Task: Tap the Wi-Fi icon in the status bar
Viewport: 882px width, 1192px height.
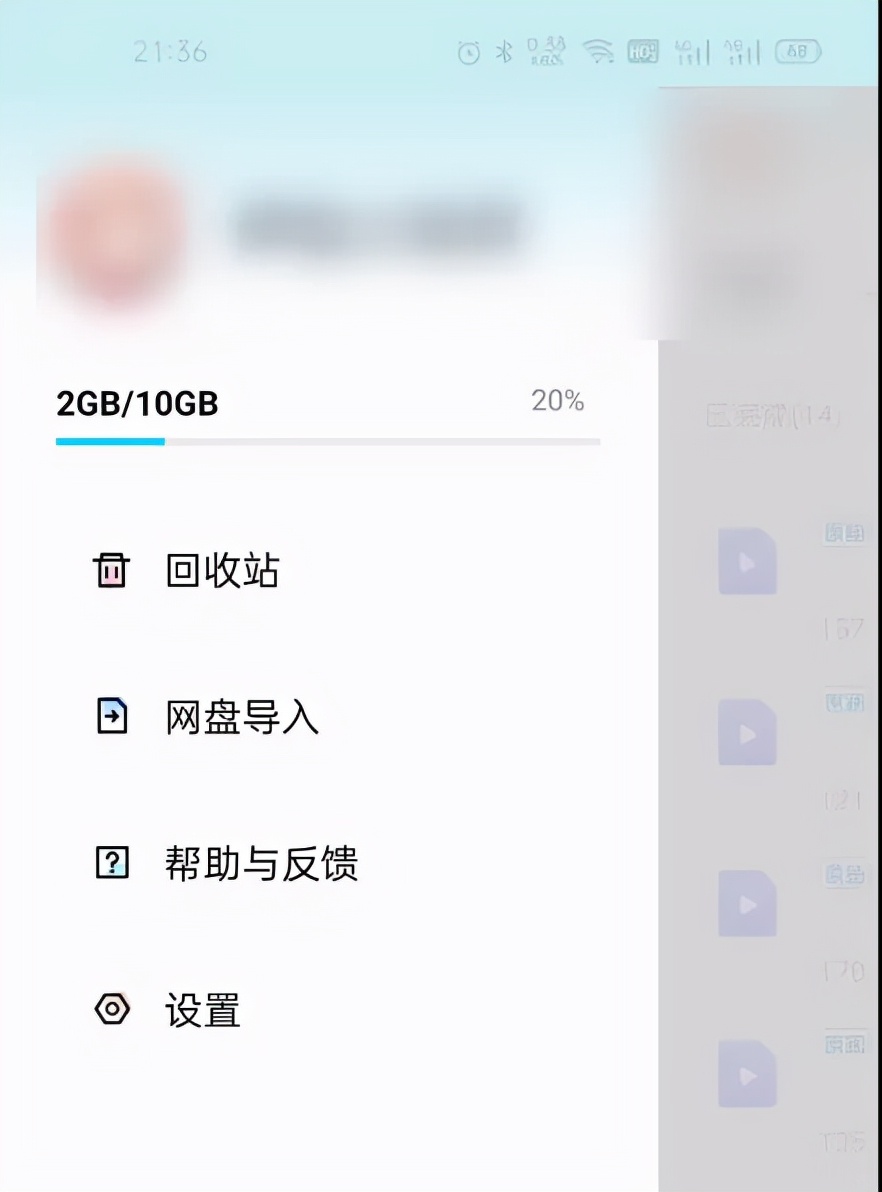Action: [599, 52]
